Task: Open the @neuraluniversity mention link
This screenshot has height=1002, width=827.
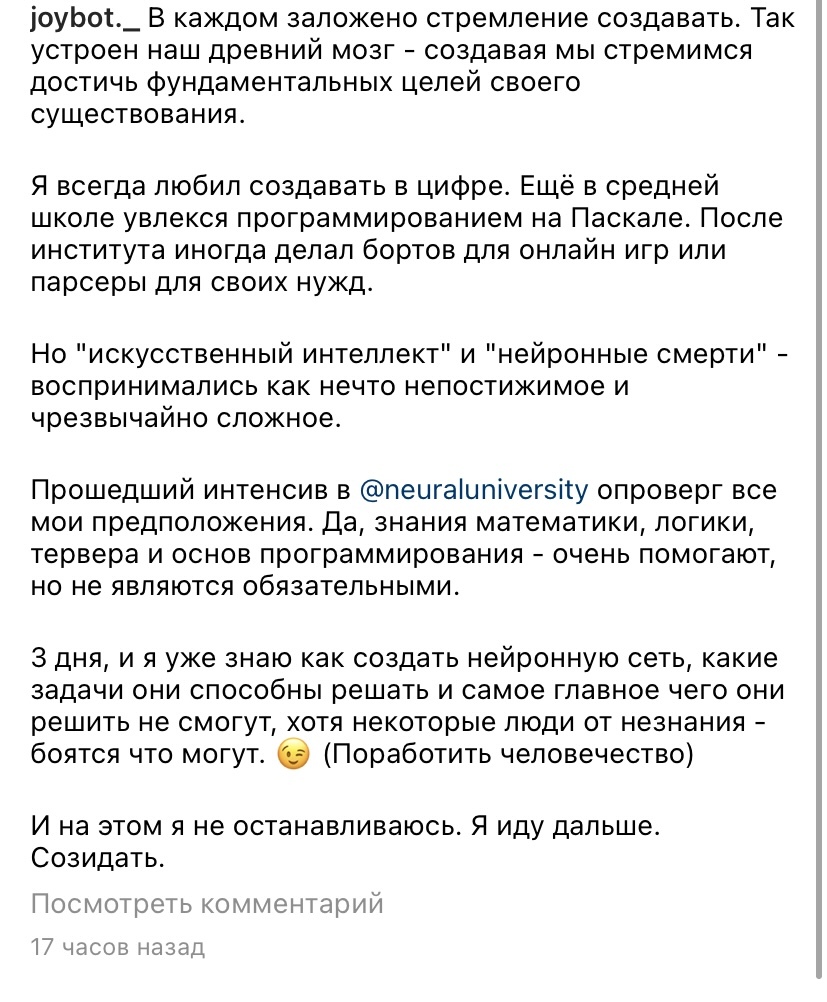Action: 474,490
